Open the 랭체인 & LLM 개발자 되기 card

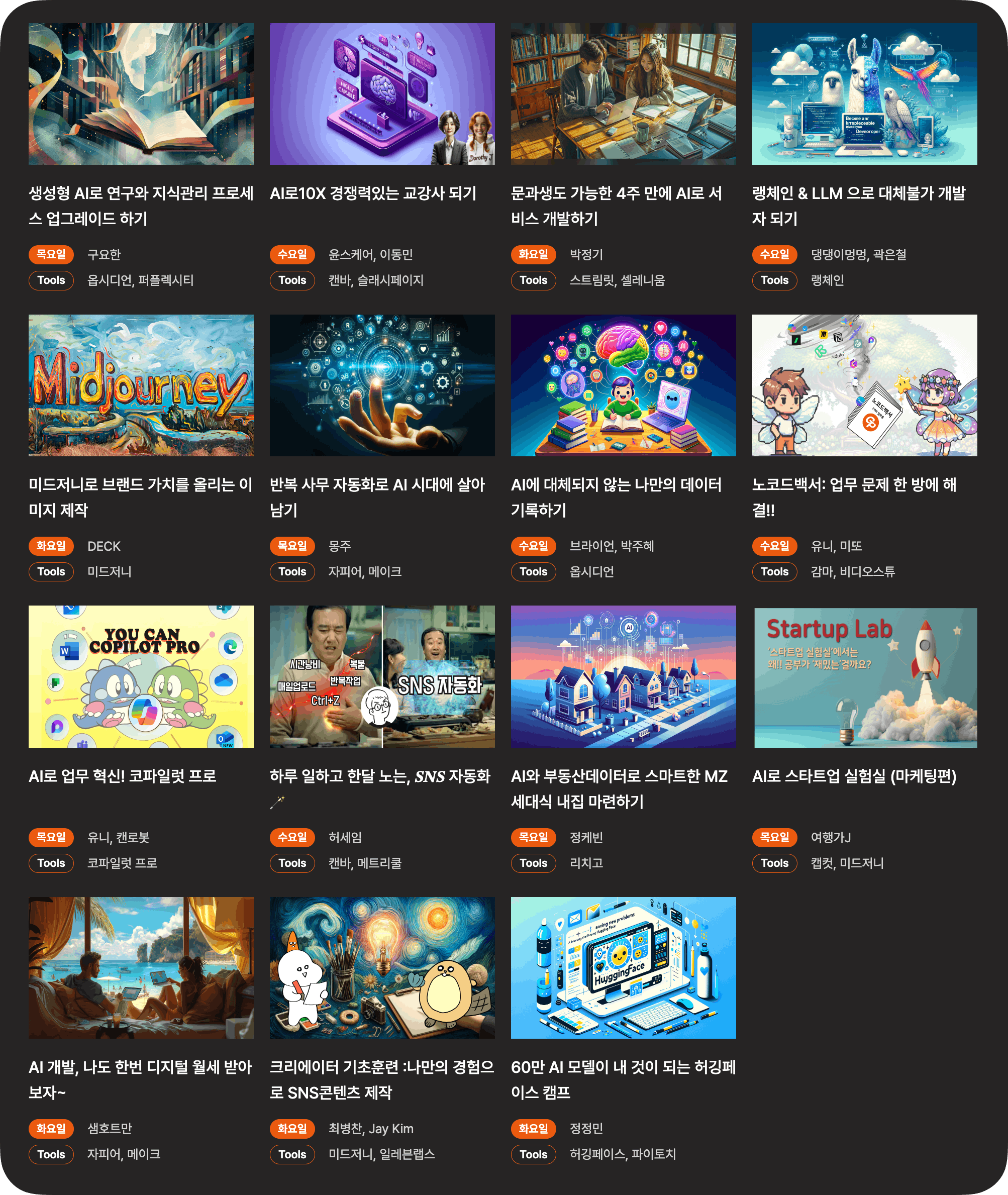864,94
